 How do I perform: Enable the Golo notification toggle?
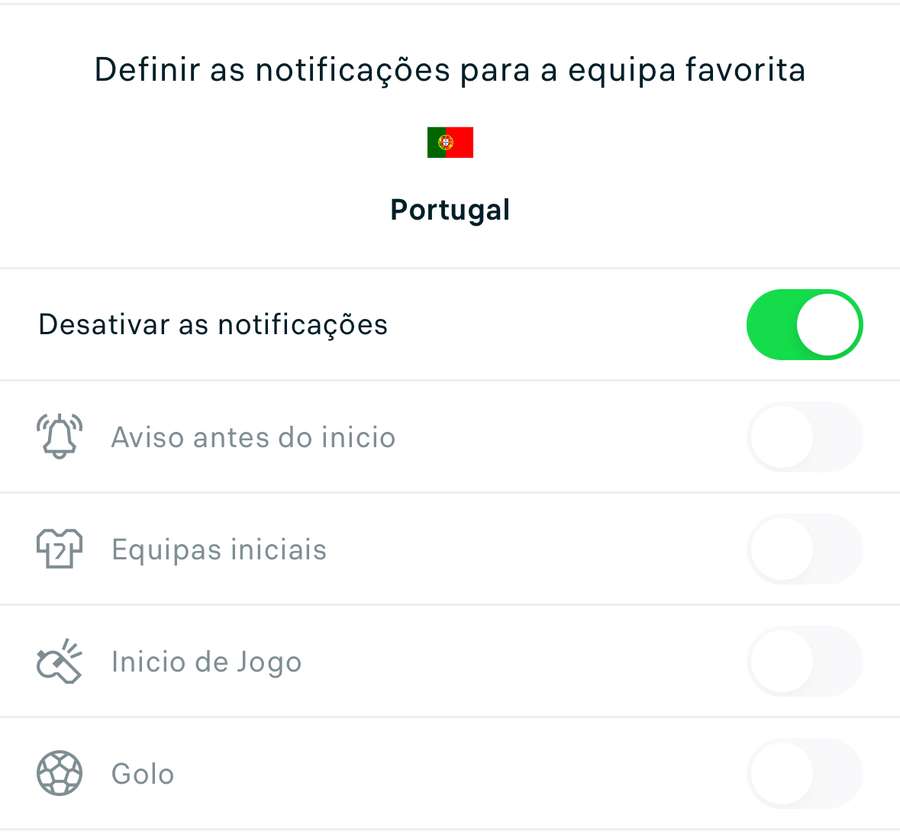(x=804, y=773)
